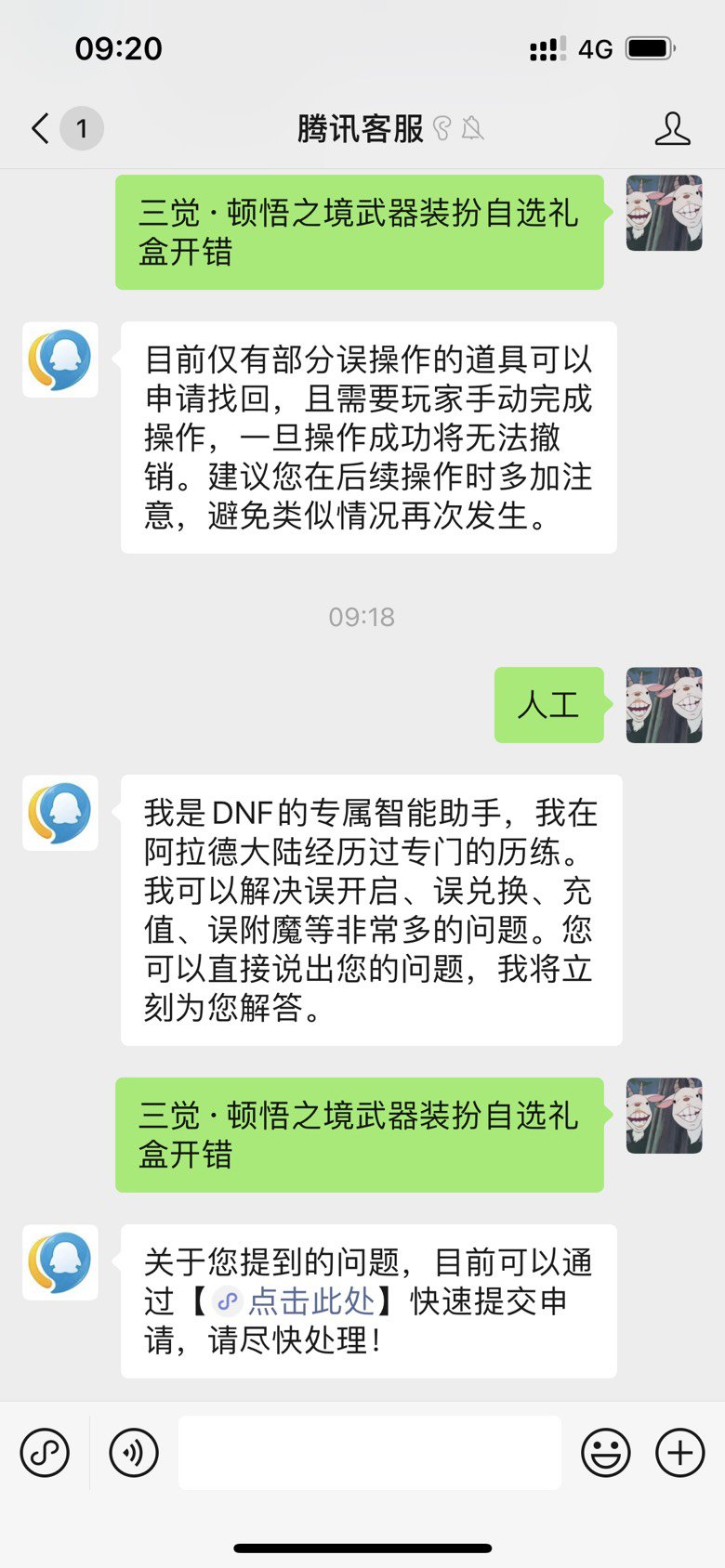Viewport: 725px width, 1568px height.
Task: Tap the 点击此处 link
Action: [x=311, y=1301]
